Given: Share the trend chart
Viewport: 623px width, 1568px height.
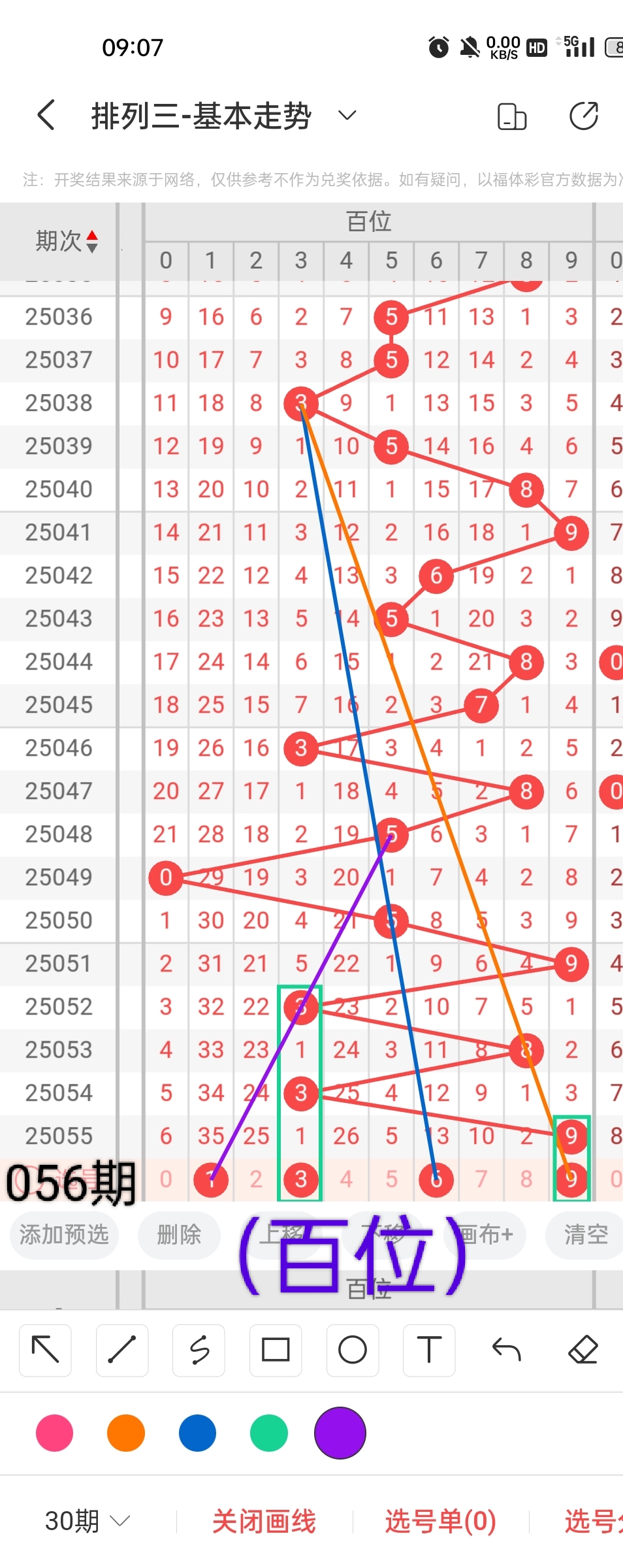Looking at the screenshot, I should tap(583, 116).
